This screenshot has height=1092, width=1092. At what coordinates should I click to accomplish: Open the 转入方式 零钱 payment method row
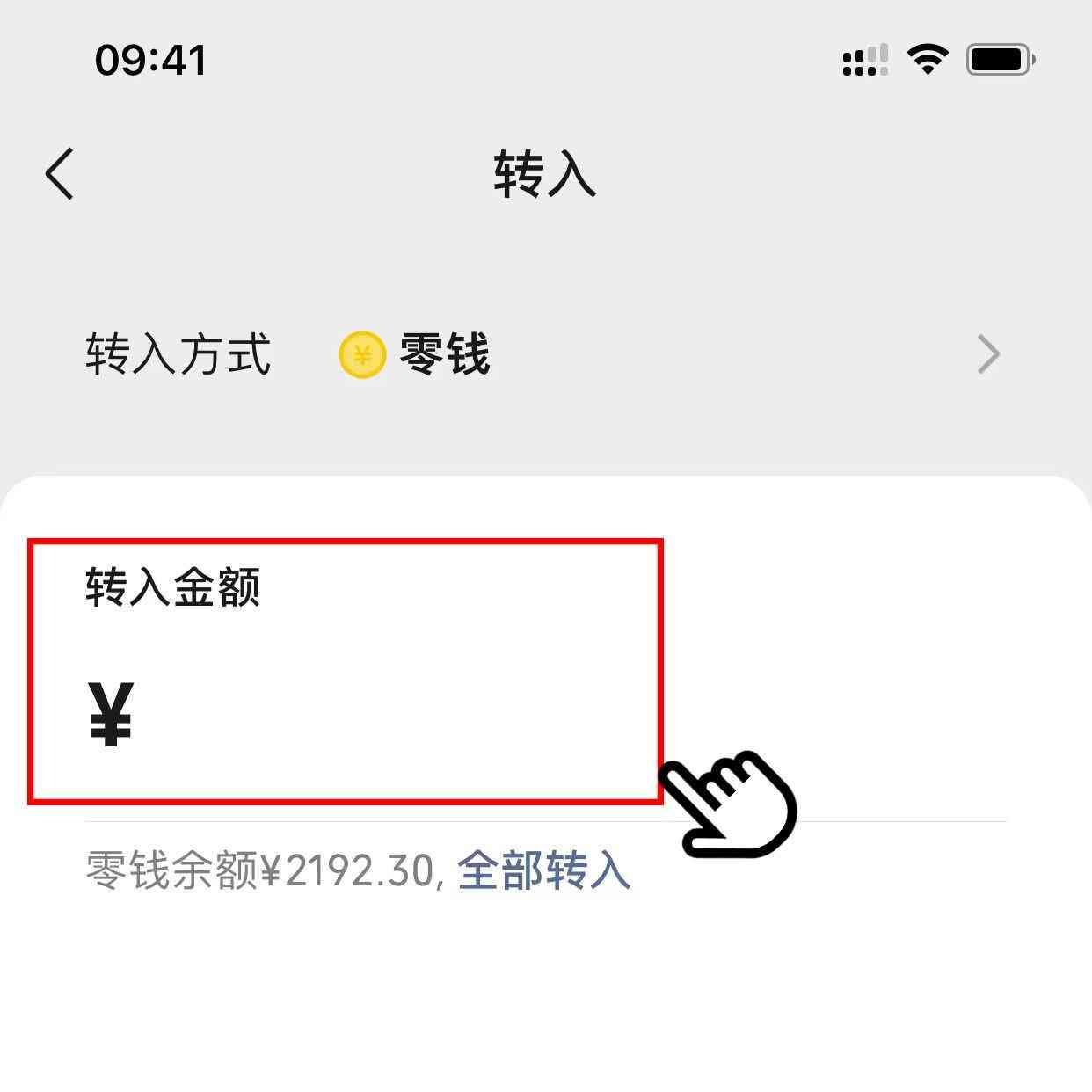(545, 355)
